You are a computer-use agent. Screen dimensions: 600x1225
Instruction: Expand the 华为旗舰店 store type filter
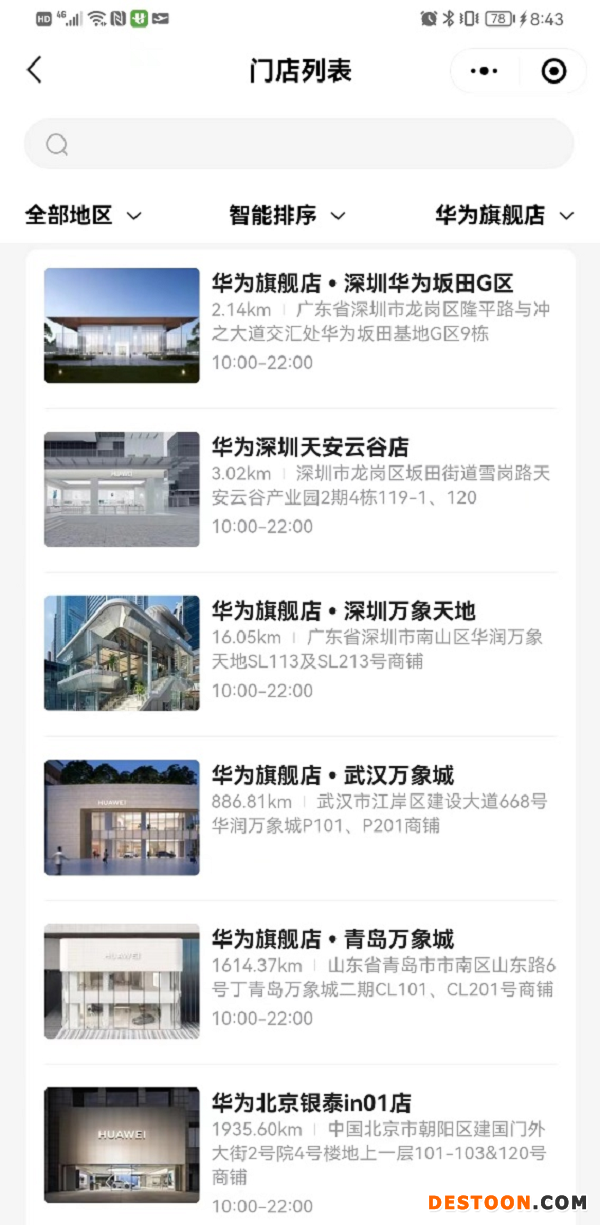click(x=505, y=215)
